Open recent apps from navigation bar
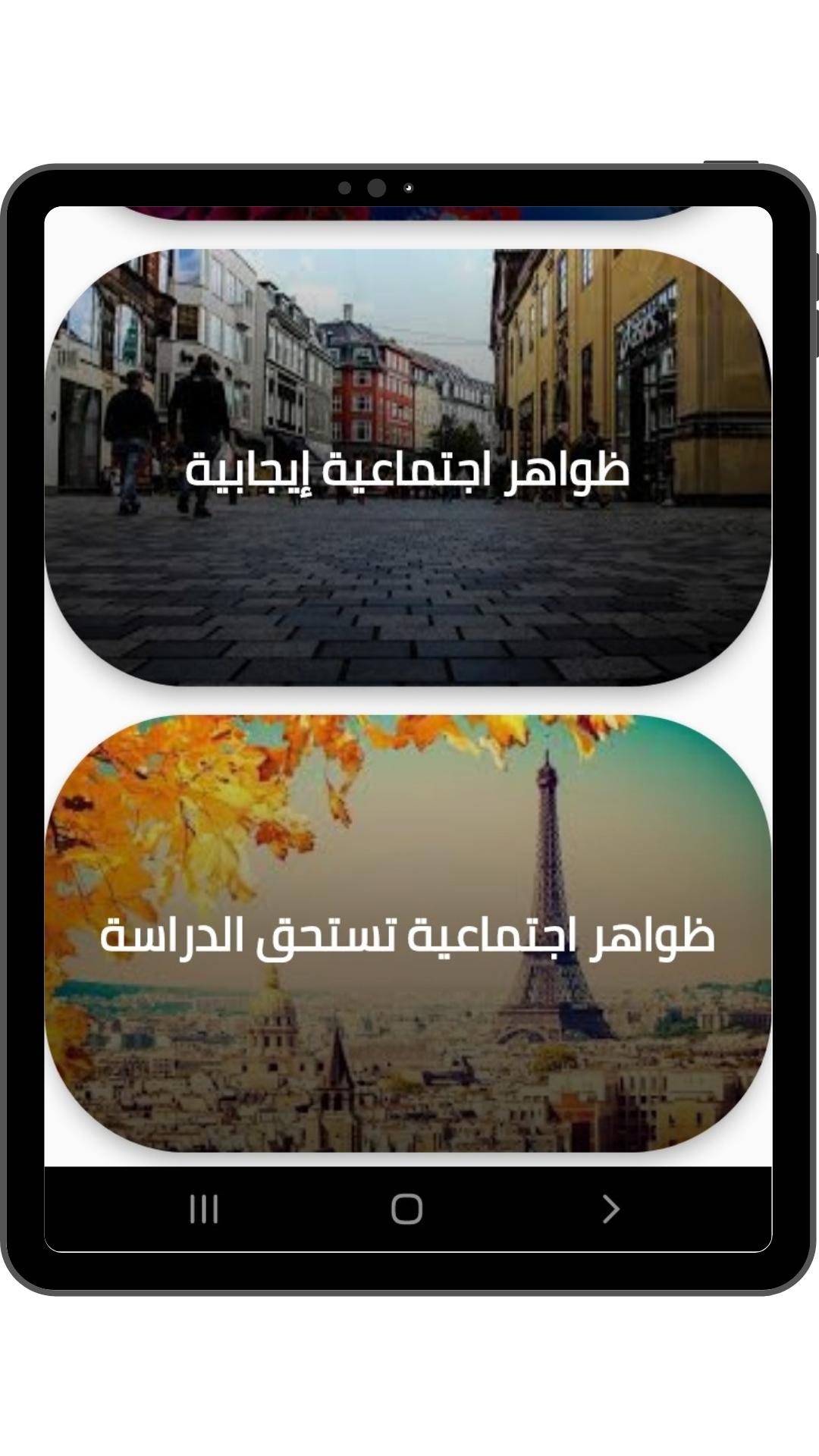Image resolution: width=819 pixels, height=1456 pixels. tap(204, 1209)
